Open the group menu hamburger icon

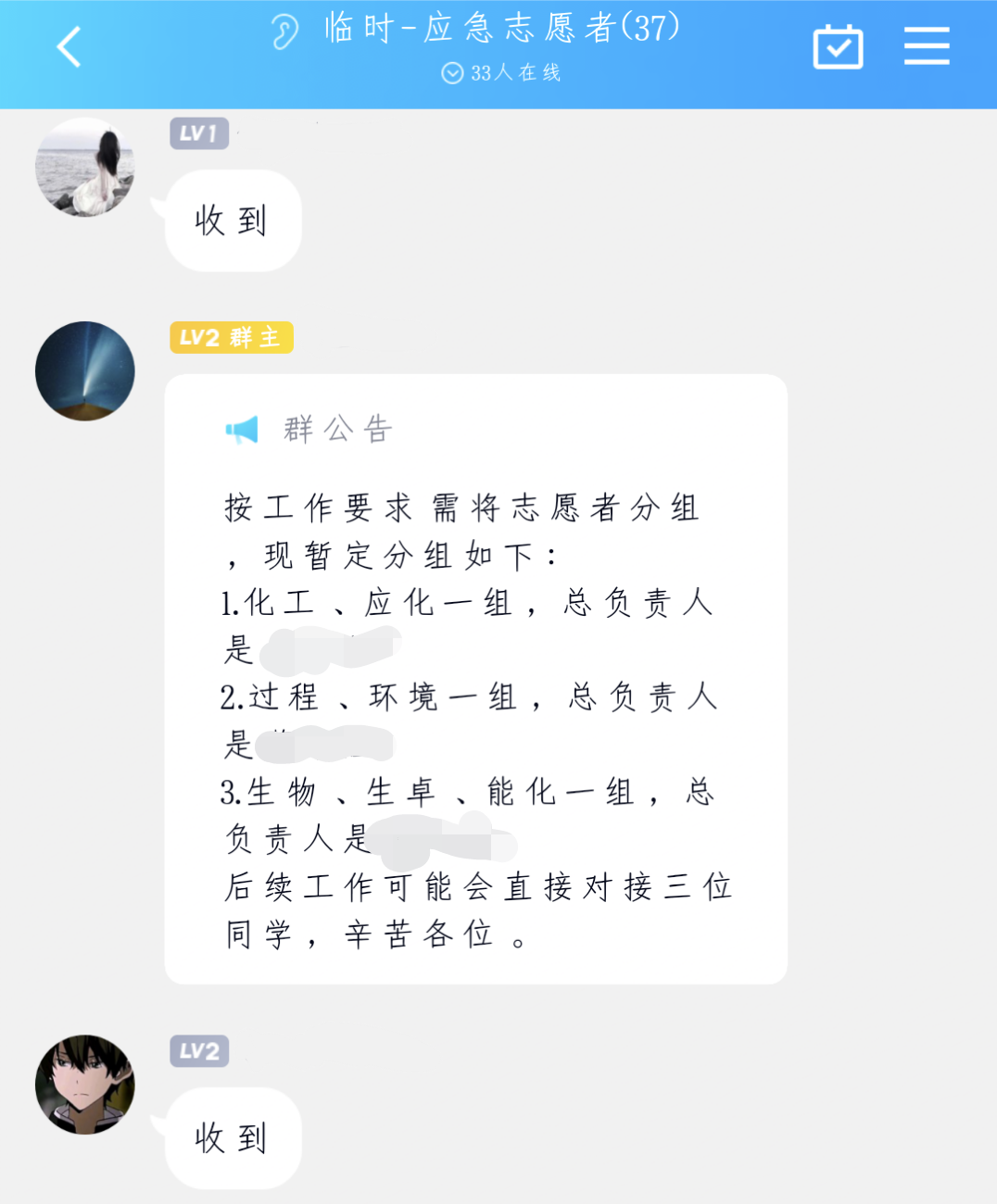[x=927, y=46]
